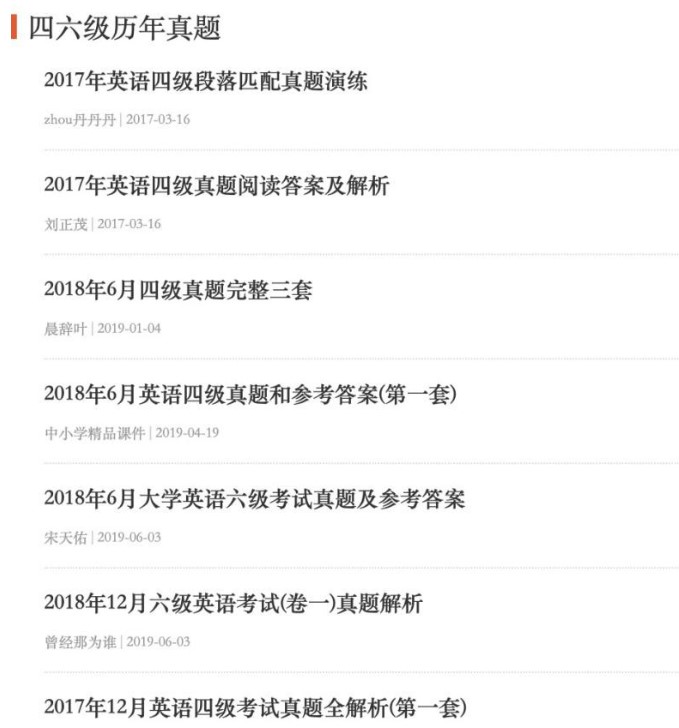This screenshot has height=728, width=679.
Task: Open 2017年英语四级段落匹配真题演练 article
Action: (206, 82)
